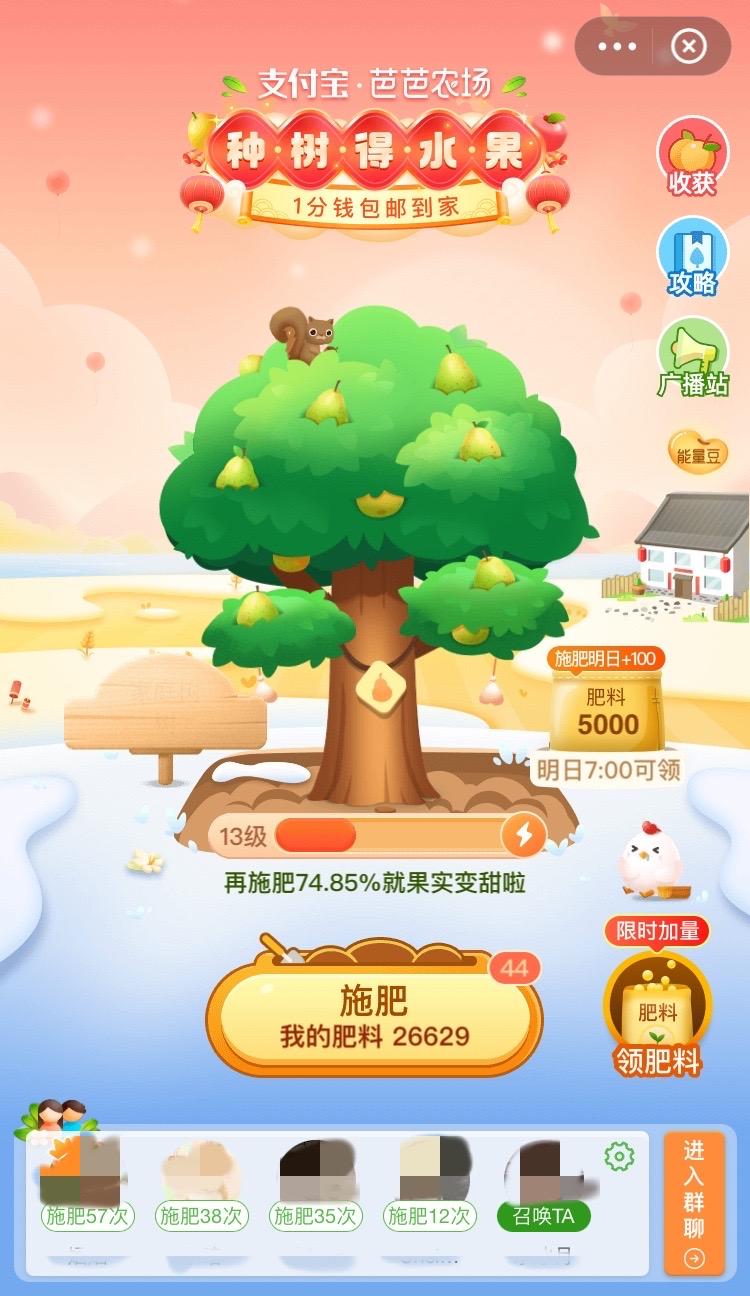The image size is (750, 1296).
Task: Enter the group chat via 进入群聊
Action: pyautogui.click(x=694, y=1203)
